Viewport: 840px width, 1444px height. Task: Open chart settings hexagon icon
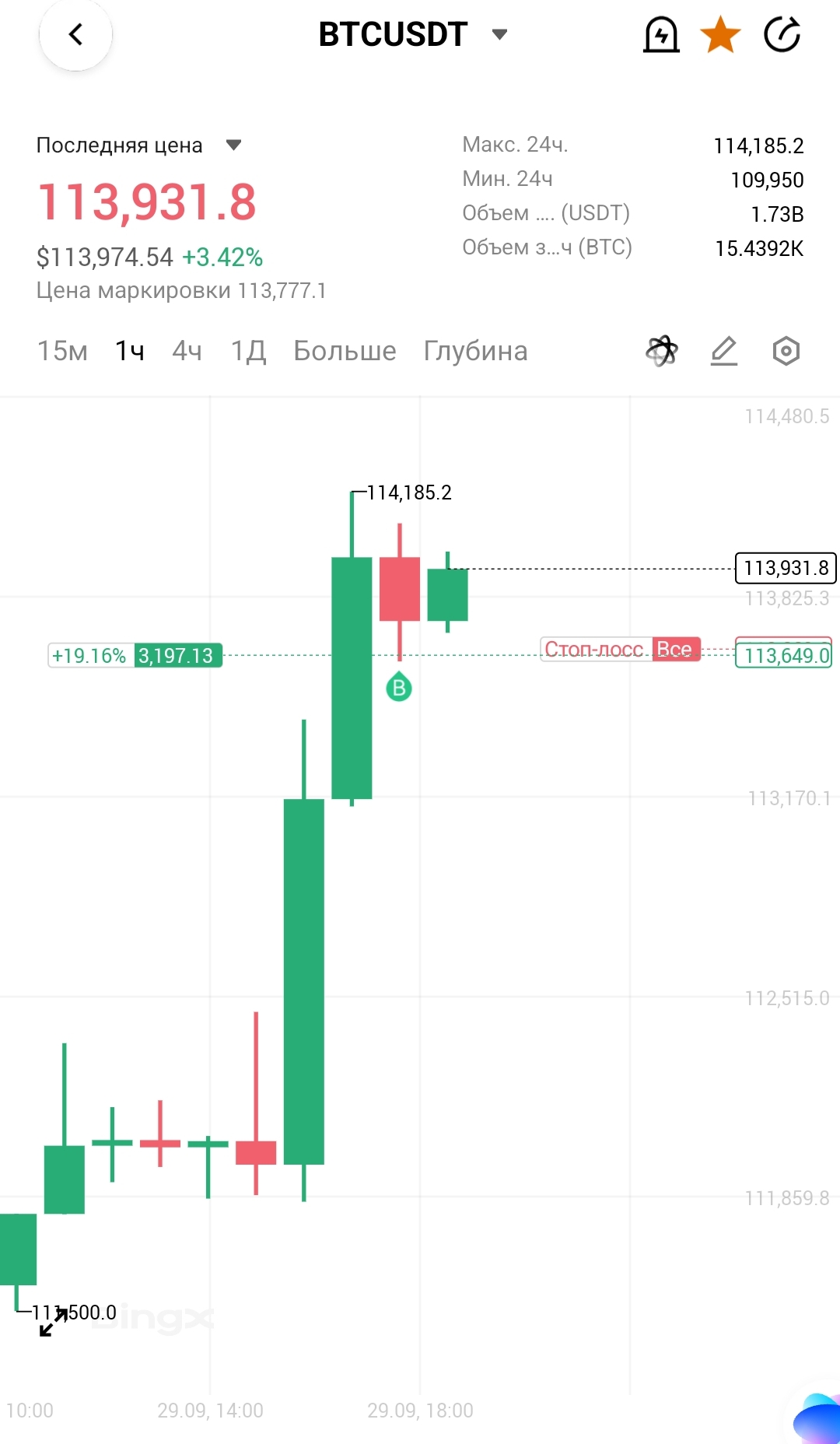pyautogui.click(x=786, y=351)
